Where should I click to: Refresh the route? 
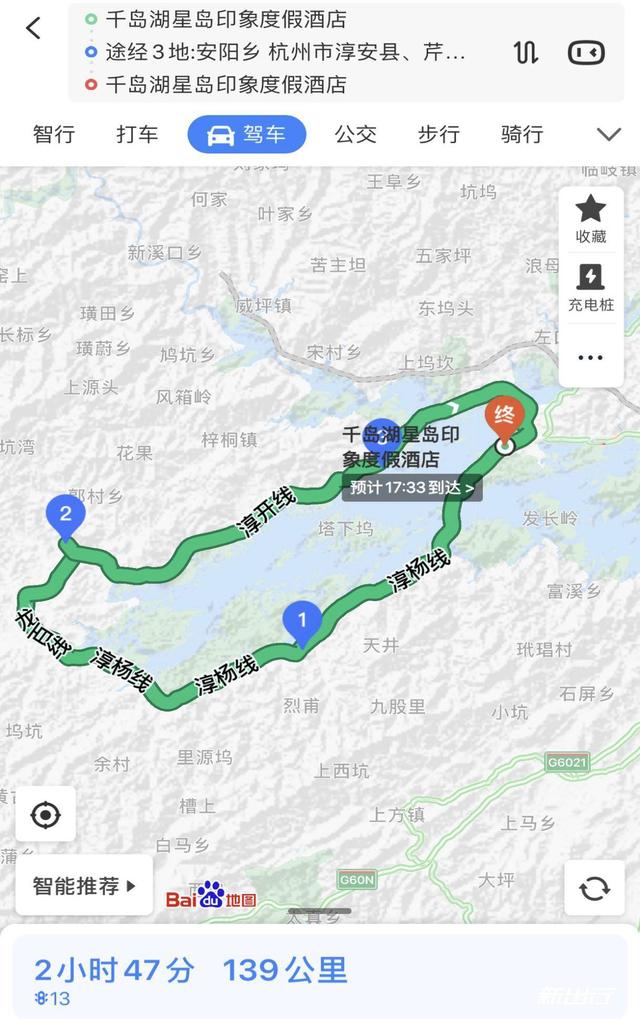tap(594, 887)
